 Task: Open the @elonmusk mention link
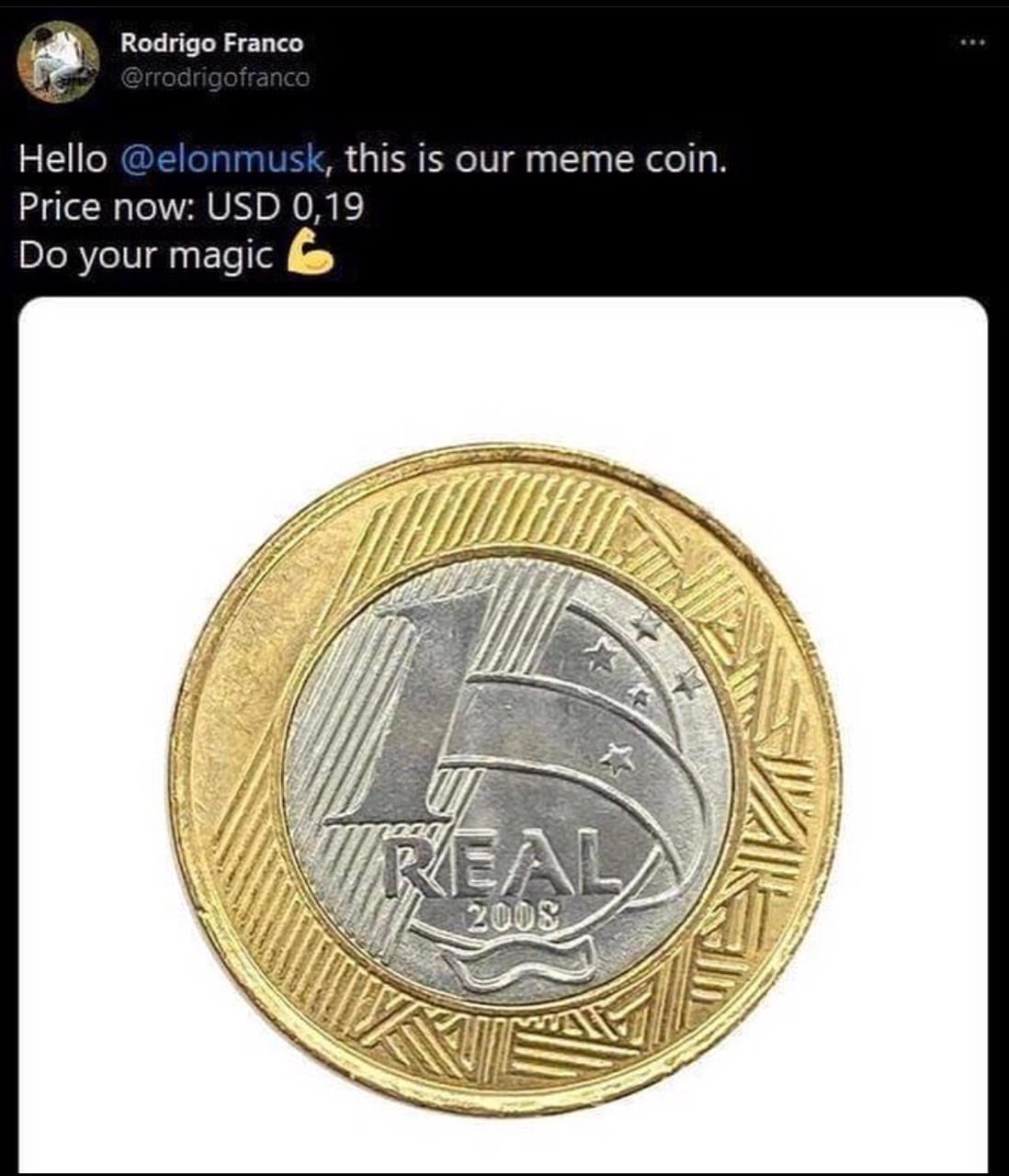221,160
